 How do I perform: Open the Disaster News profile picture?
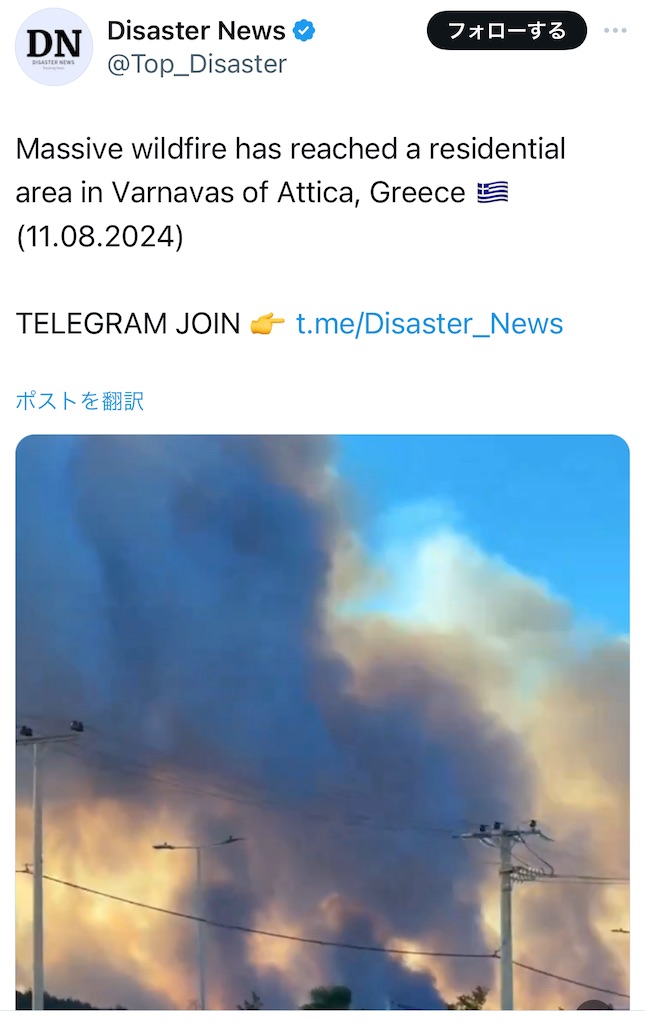[54, 46]
